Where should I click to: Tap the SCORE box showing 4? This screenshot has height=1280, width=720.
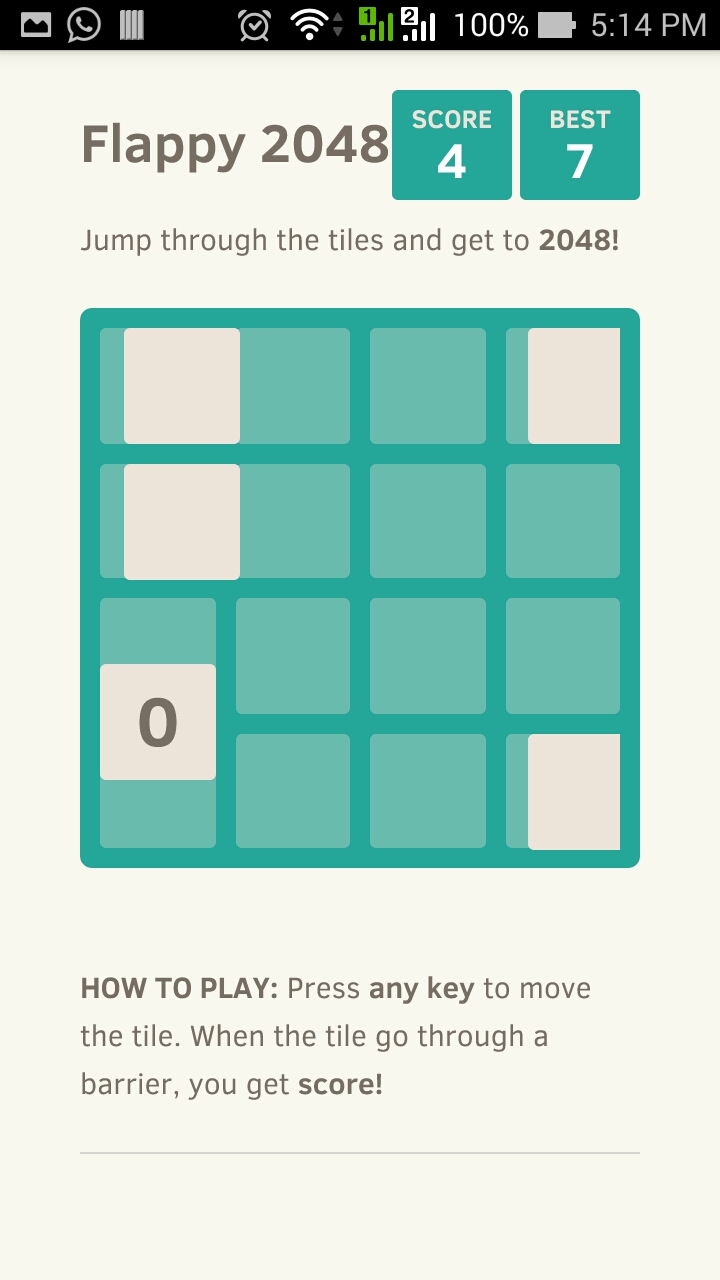coord(452,144)
